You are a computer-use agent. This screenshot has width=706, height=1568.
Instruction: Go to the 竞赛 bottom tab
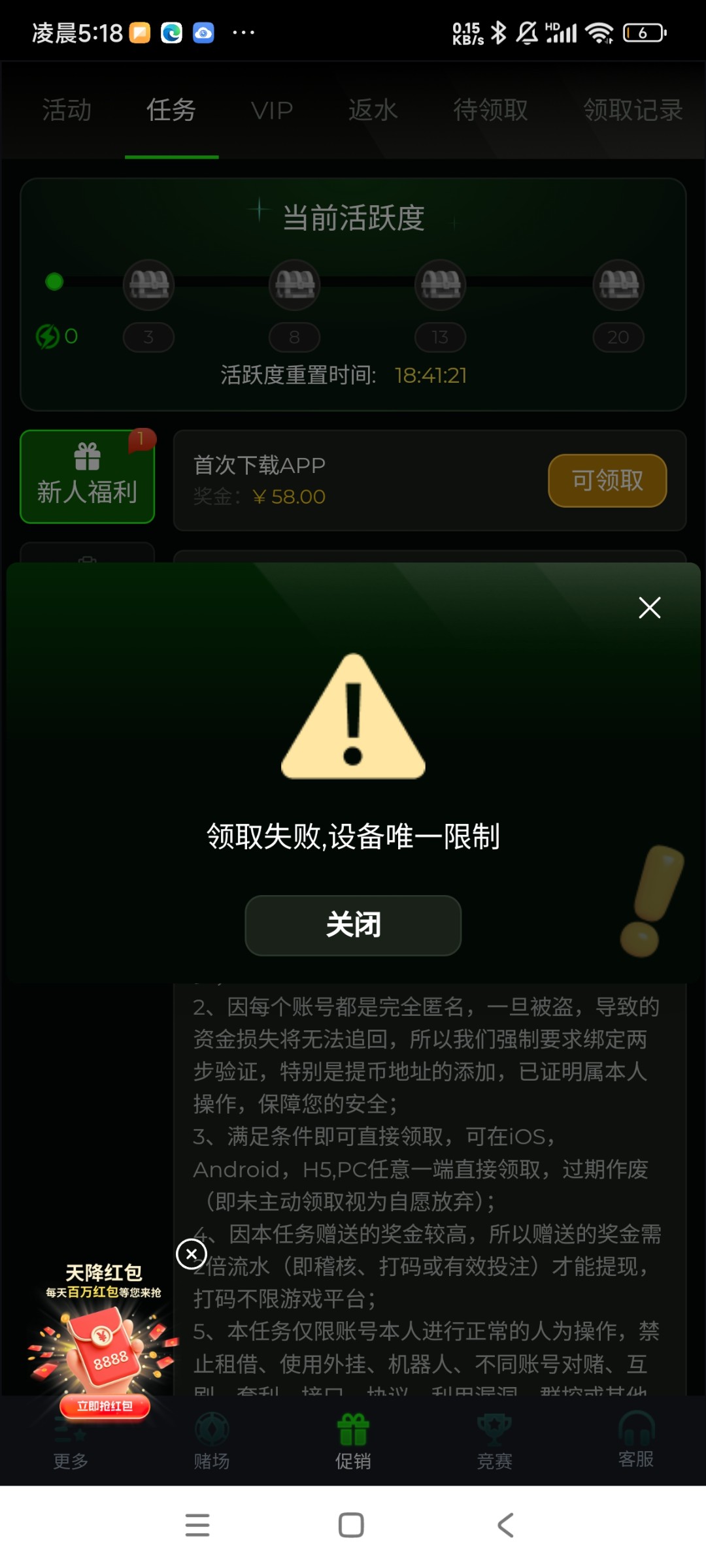pyautogui.click(x=494, y=1441)
